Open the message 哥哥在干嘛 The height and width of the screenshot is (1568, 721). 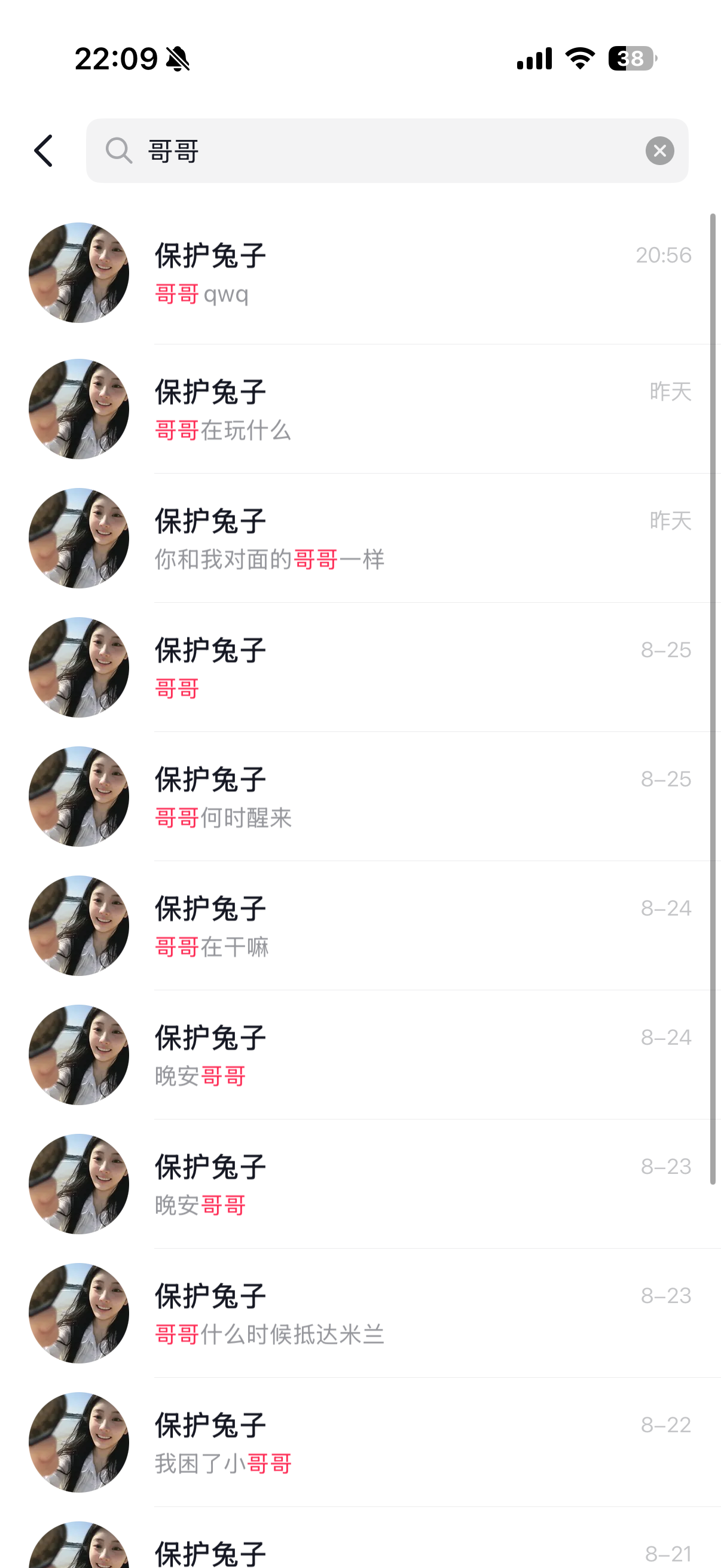tap(360, 925)
